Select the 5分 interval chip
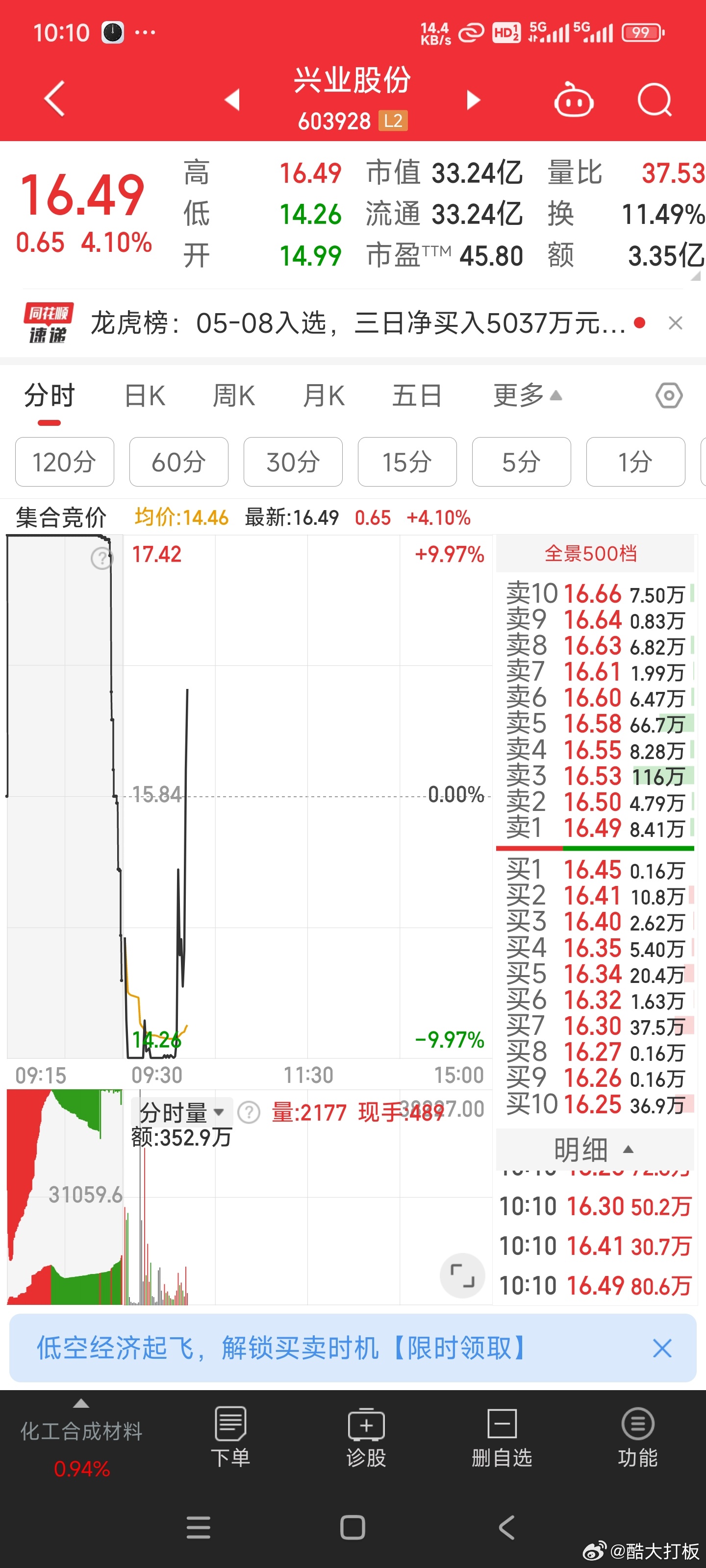 pos(522,462)
